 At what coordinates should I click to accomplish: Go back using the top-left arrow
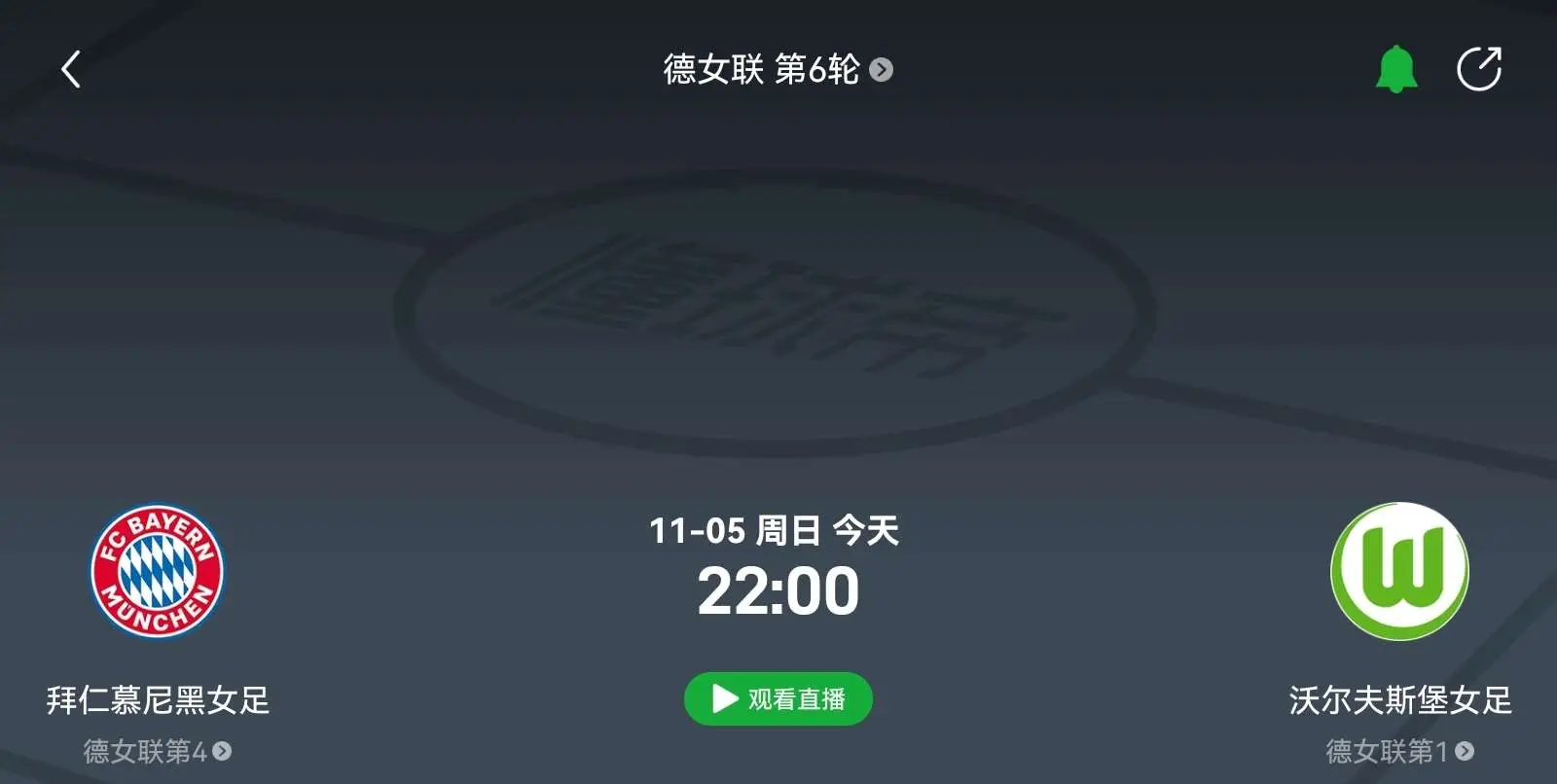click(70, 69)
